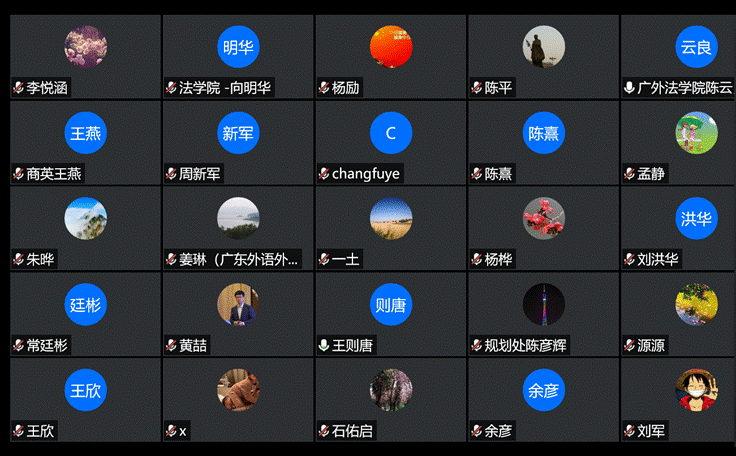736x456 pixels.
Task: Select 陈平's participant tile
Action: (543, 56)
